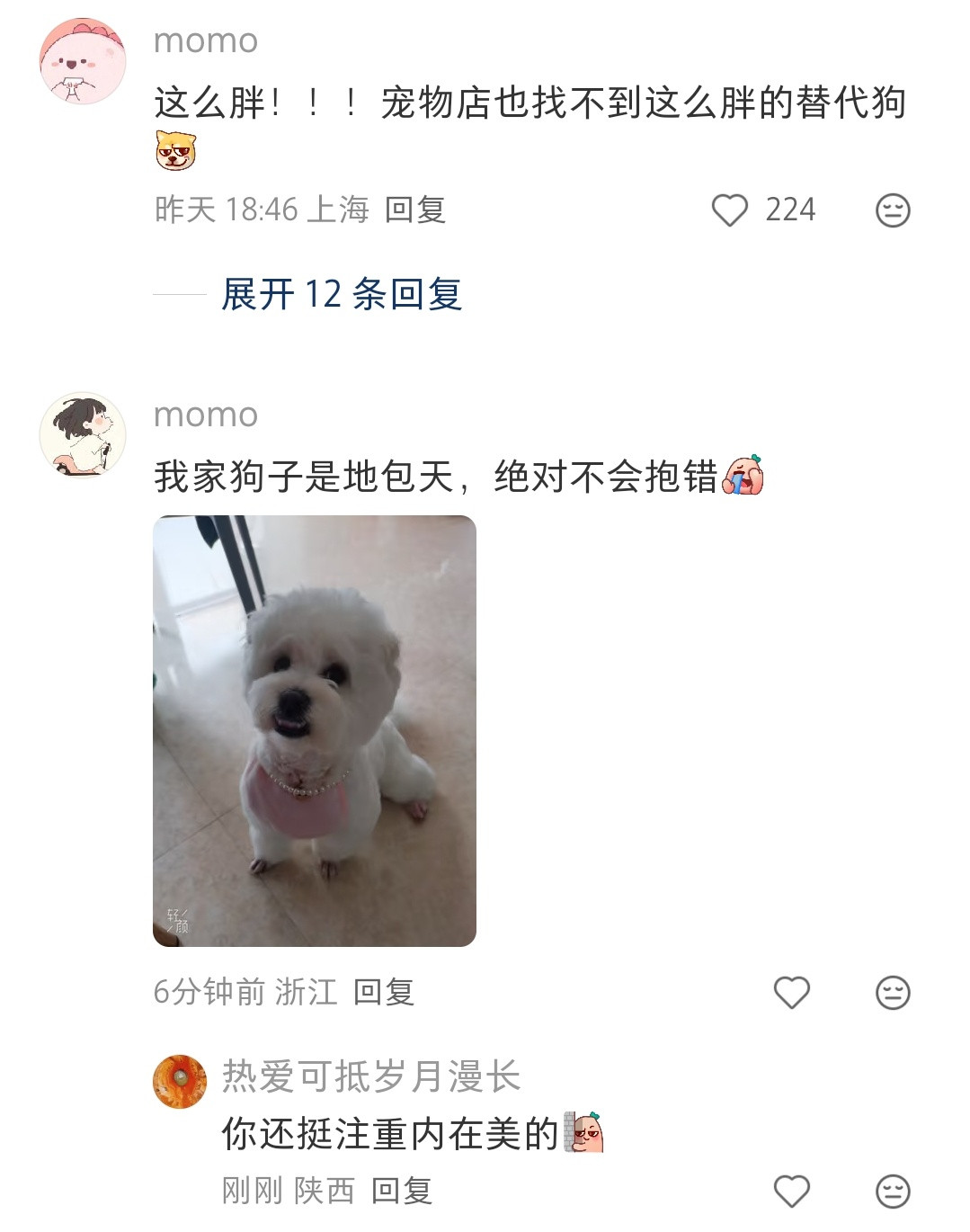Image resolution: width=970 pixels, height=1232 pixels.
Task: Like the comment with 224 likes
Action: [x=733, y=211]
